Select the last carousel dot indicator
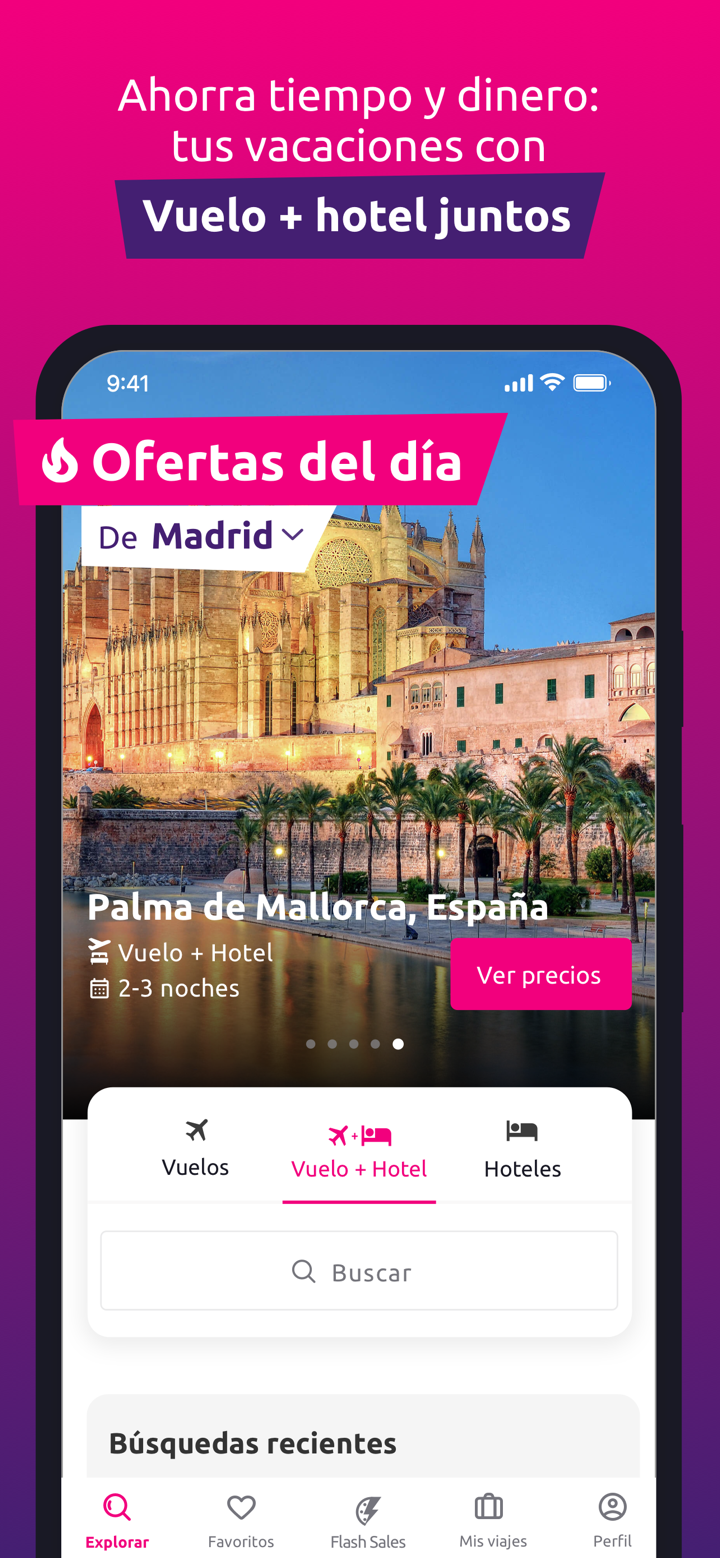 coord(398,1043)
